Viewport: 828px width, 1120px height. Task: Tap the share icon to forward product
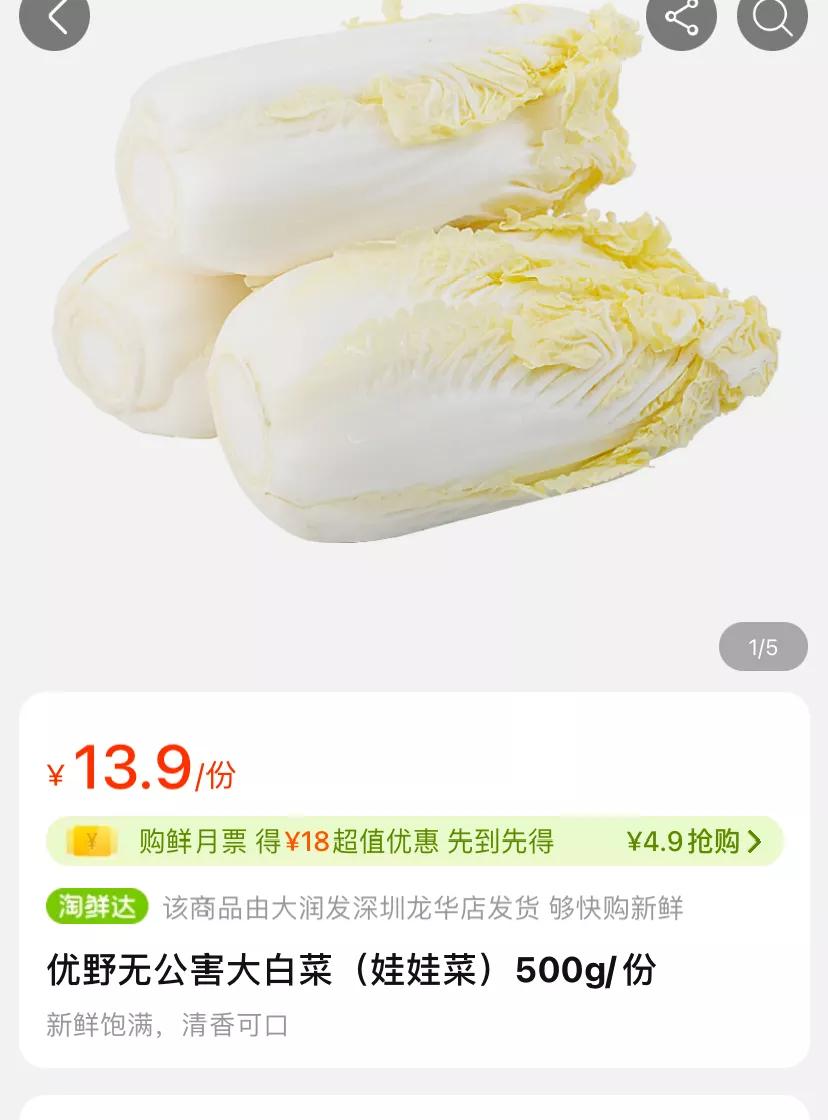[x=681, y=18]
